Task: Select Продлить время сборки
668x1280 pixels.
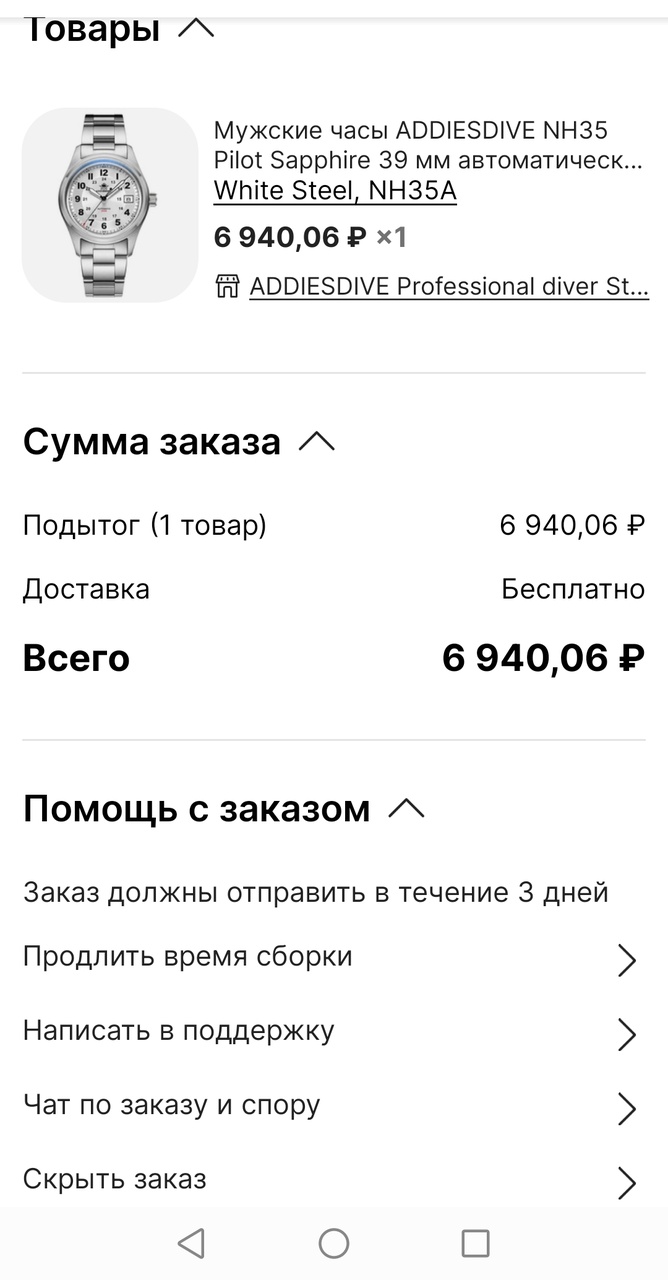Action: 330,957
